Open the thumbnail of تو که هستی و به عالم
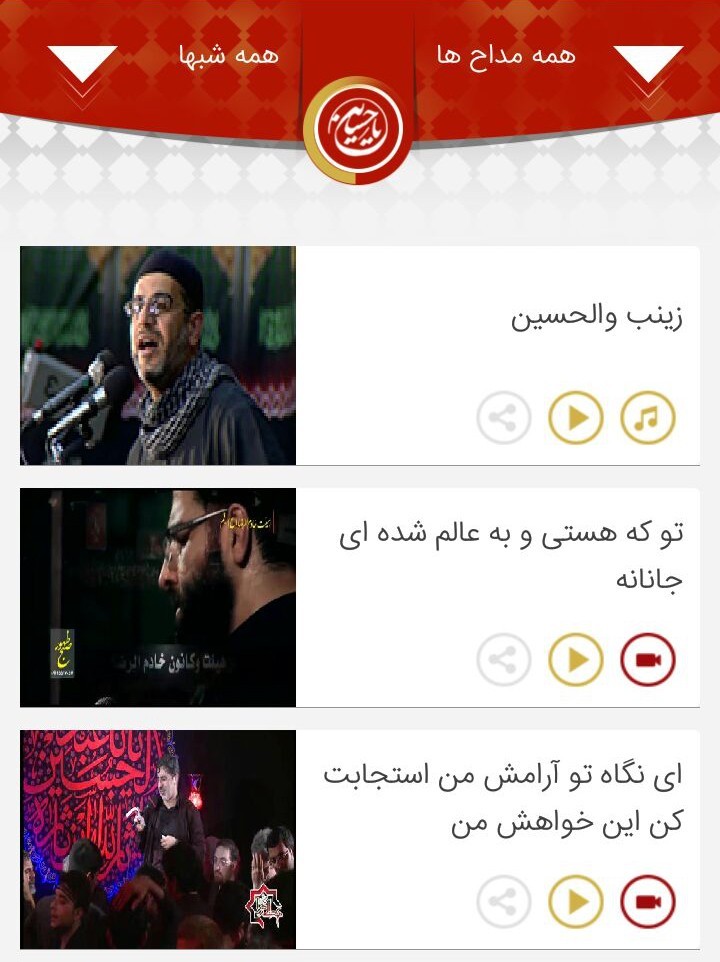This screenshot has height=962, width=720. [x=158, y=598]
